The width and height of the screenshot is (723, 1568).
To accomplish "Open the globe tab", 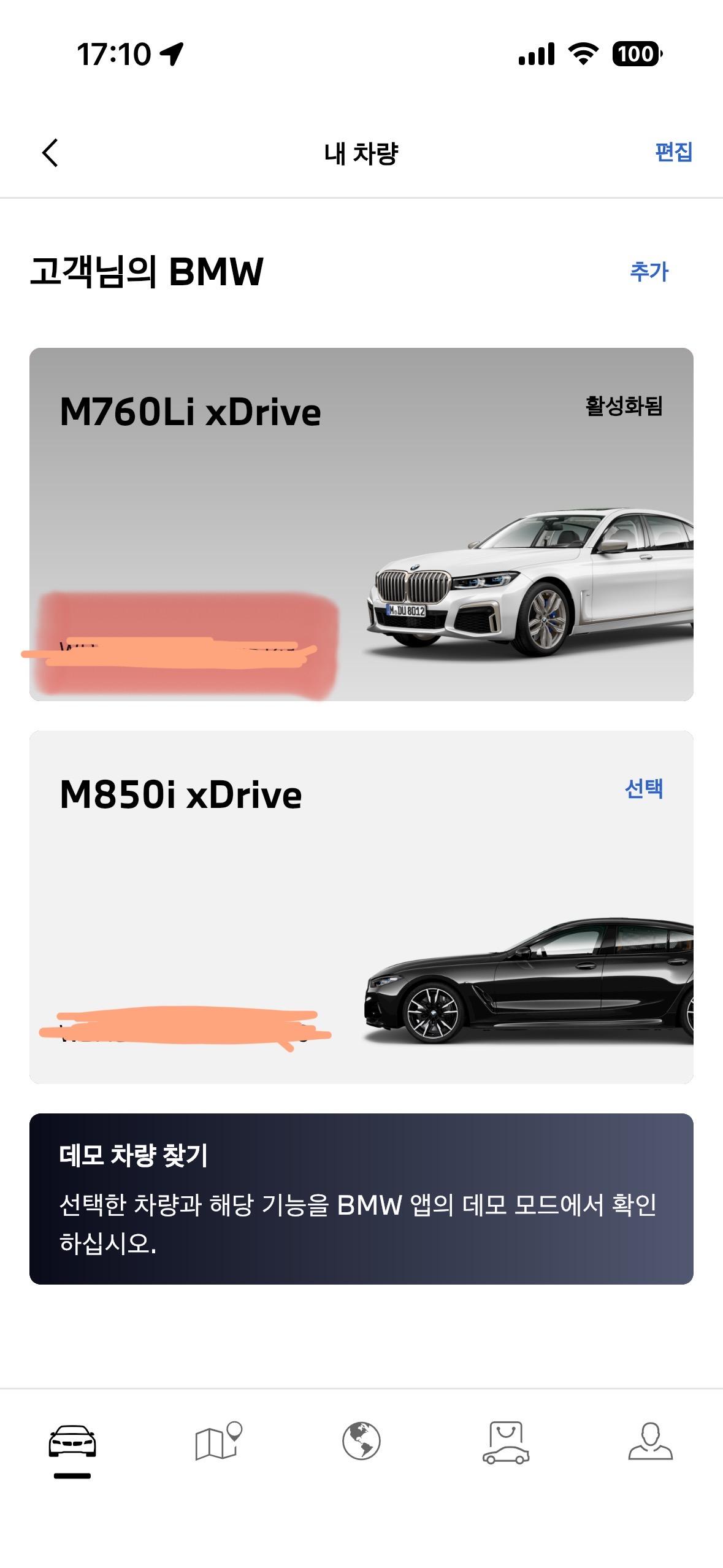I will point(361,1442).
